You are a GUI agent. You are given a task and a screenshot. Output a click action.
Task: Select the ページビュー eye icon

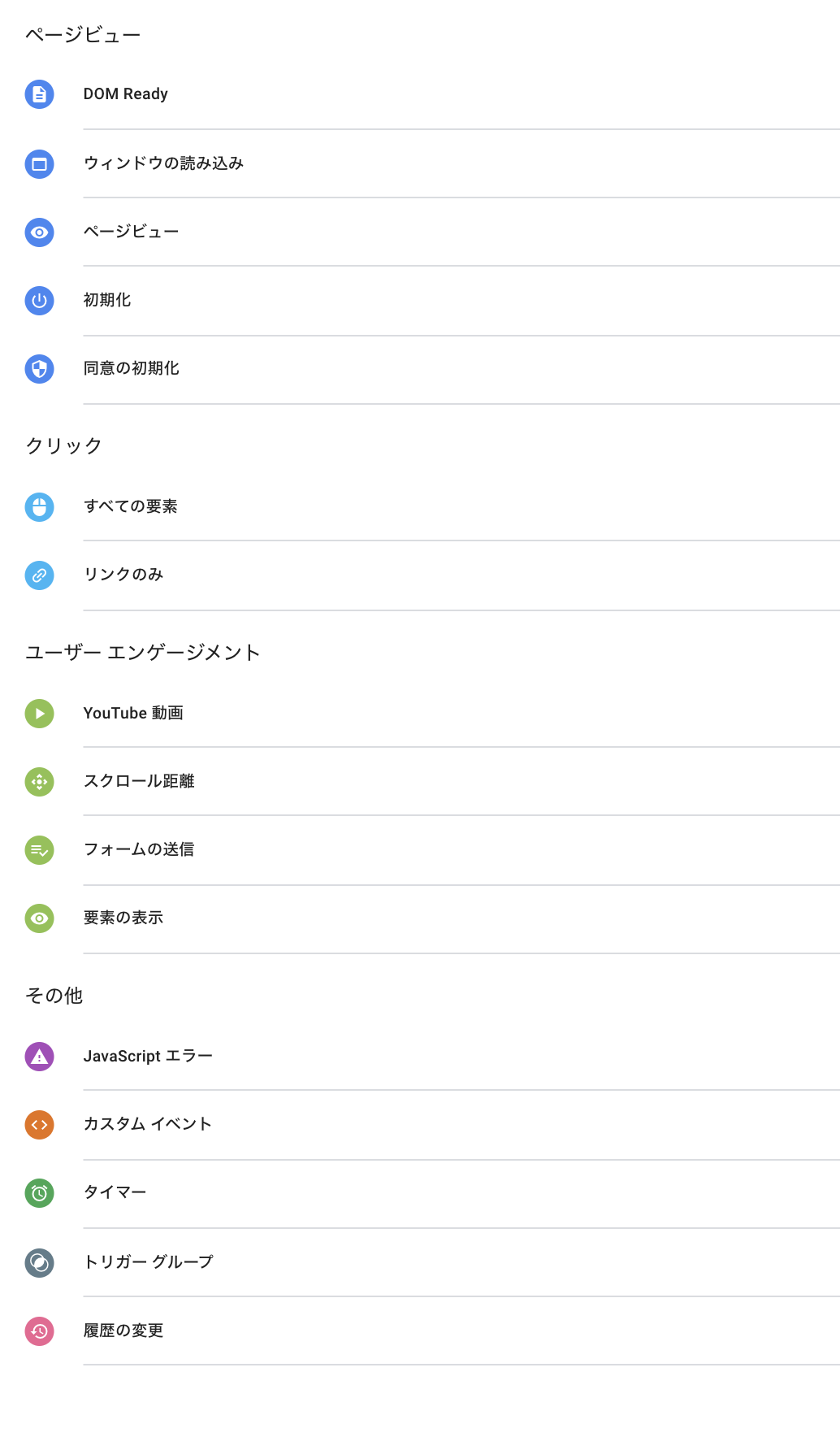coord(38,232)
